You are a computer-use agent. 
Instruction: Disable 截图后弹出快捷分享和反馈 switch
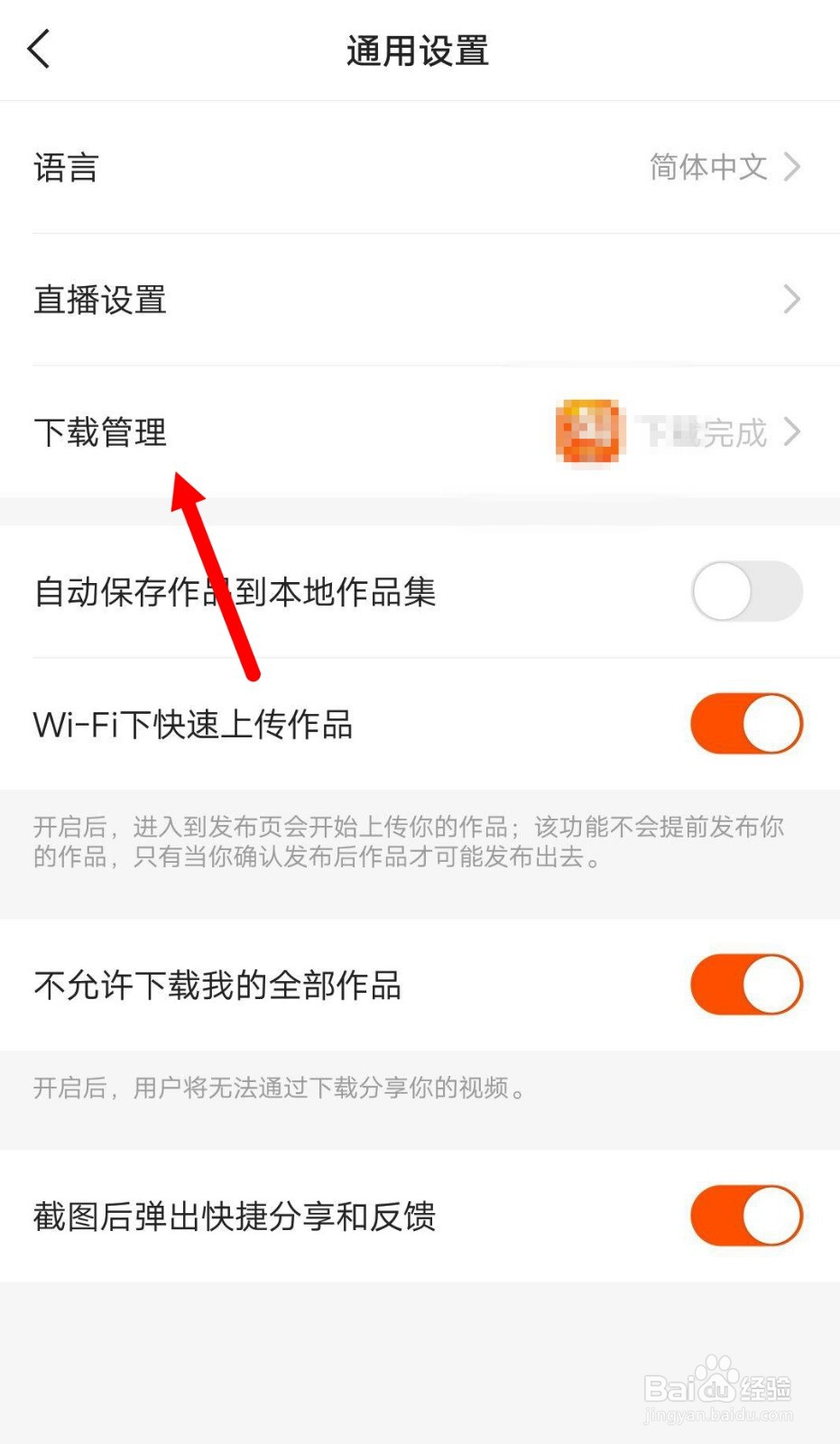[745, 1216]
